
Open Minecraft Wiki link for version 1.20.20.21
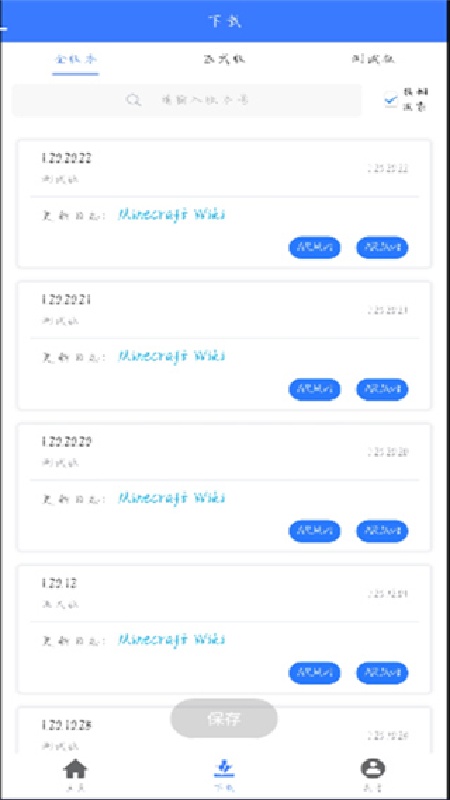click(x=171, y=356)
